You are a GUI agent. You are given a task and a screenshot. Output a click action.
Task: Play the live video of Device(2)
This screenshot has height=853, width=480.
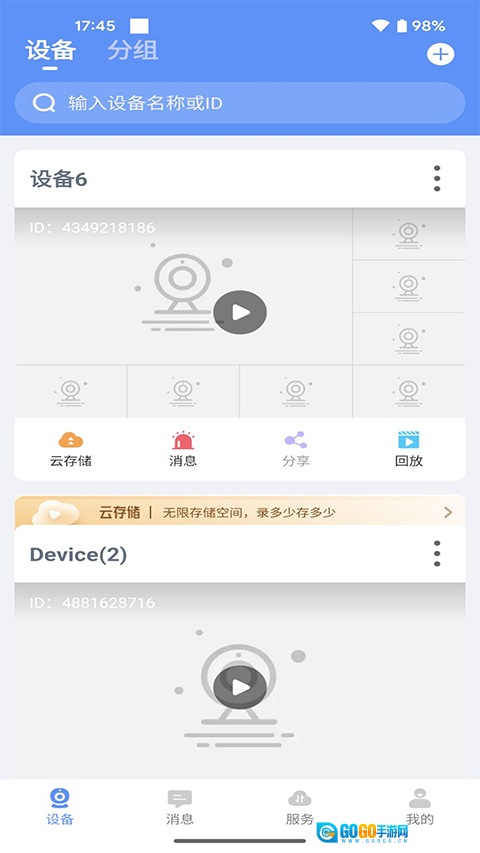click(x=240, y=688)
